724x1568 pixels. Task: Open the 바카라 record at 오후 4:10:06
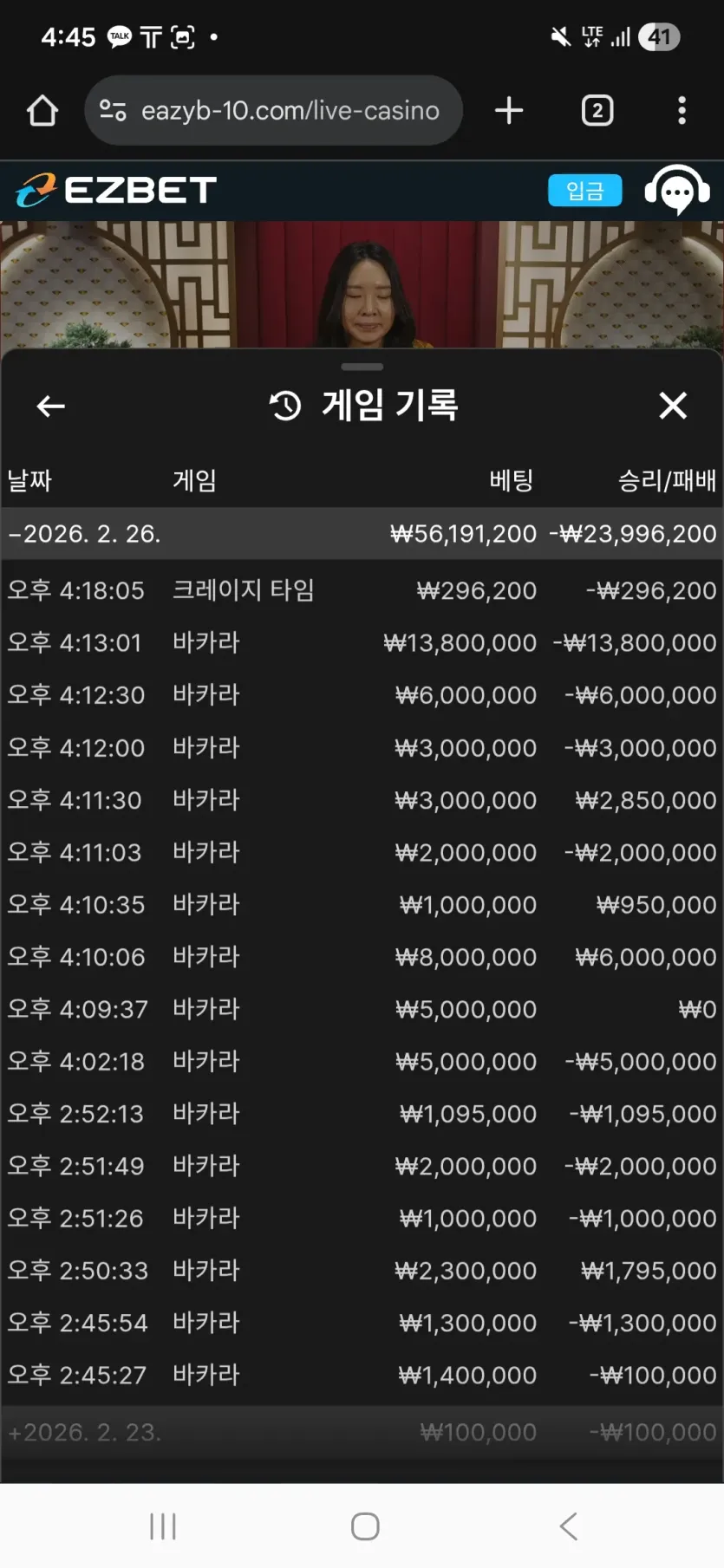pos(362,957)
